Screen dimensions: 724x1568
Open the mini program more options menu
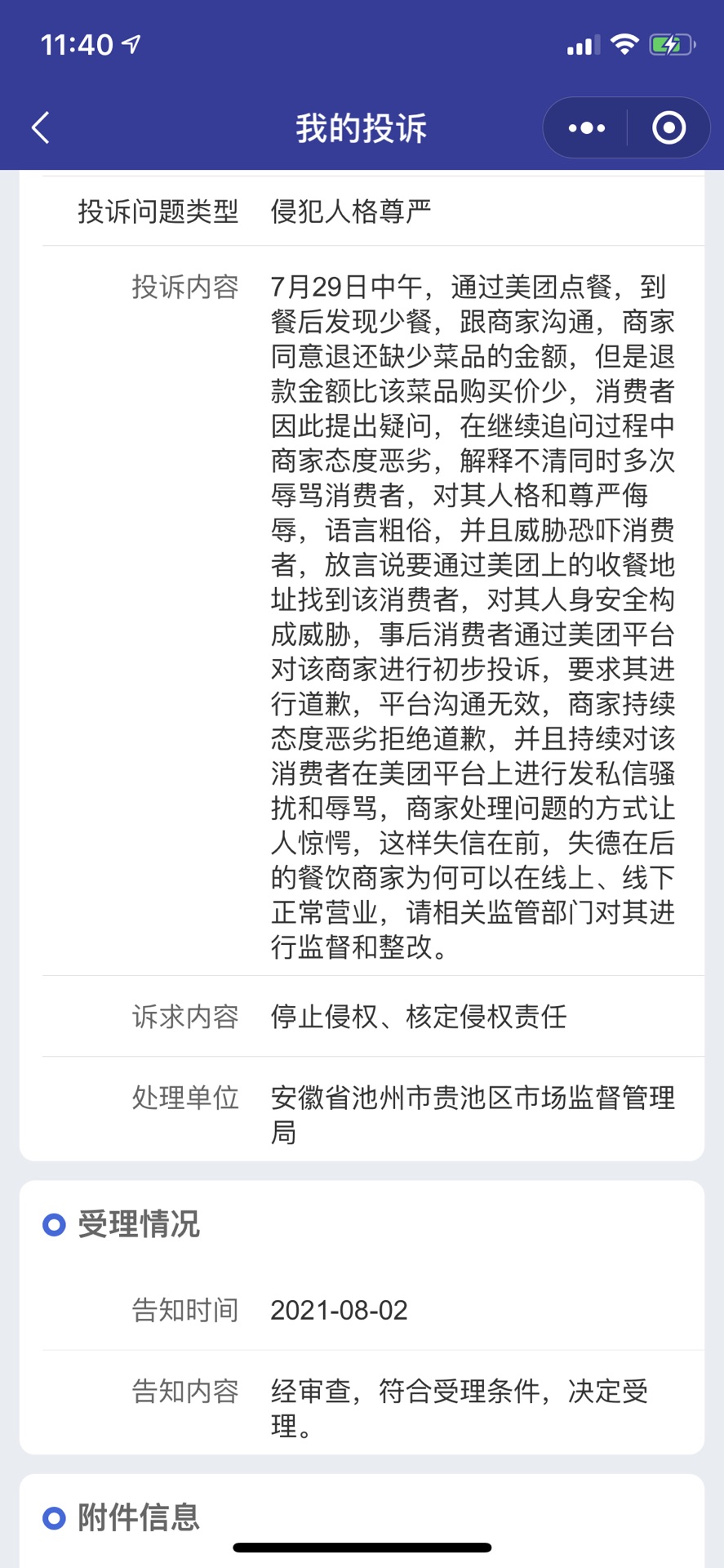[x=586, y=128]
